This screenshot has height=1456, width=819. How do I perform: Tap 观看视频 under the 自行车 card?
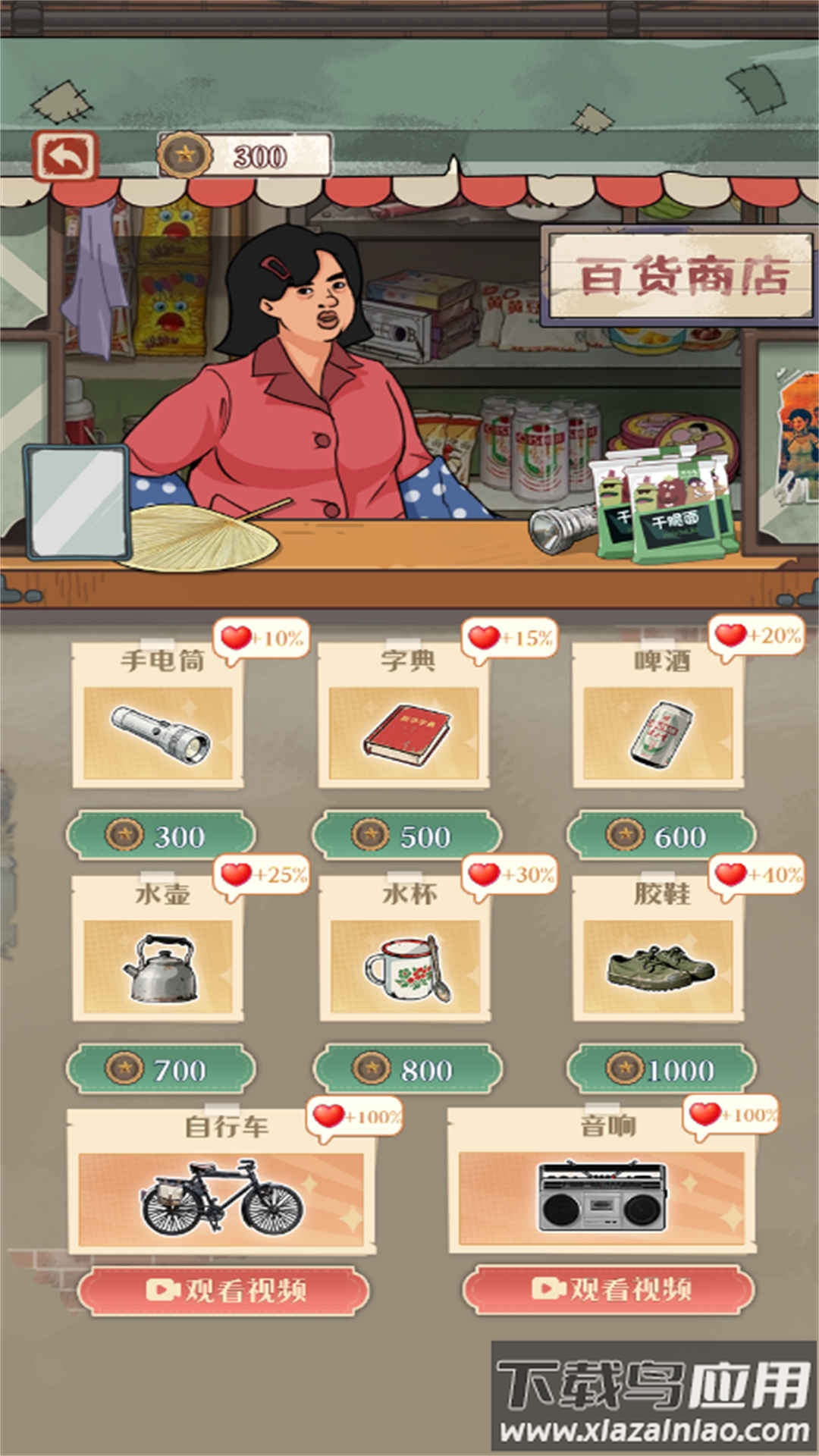224,1290
